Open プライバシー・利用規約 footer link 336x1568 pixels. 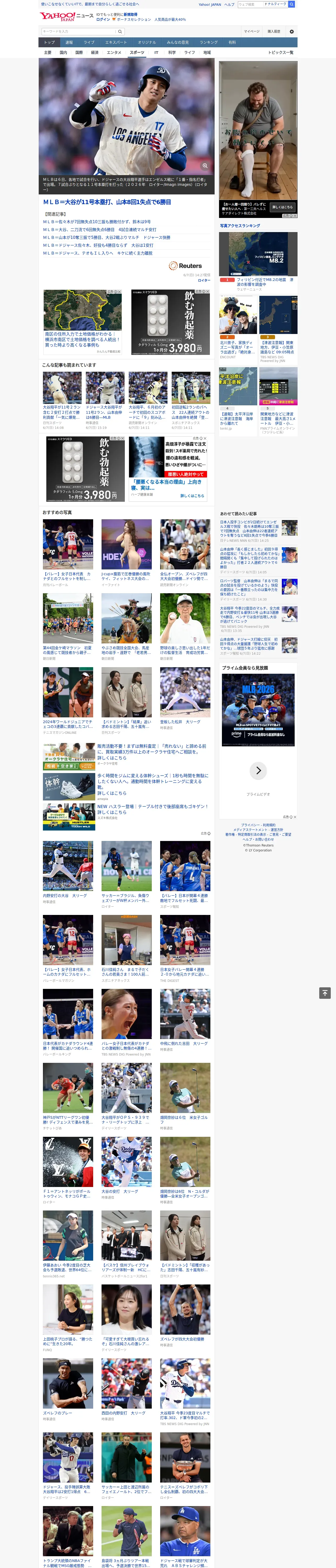point(258,825)
